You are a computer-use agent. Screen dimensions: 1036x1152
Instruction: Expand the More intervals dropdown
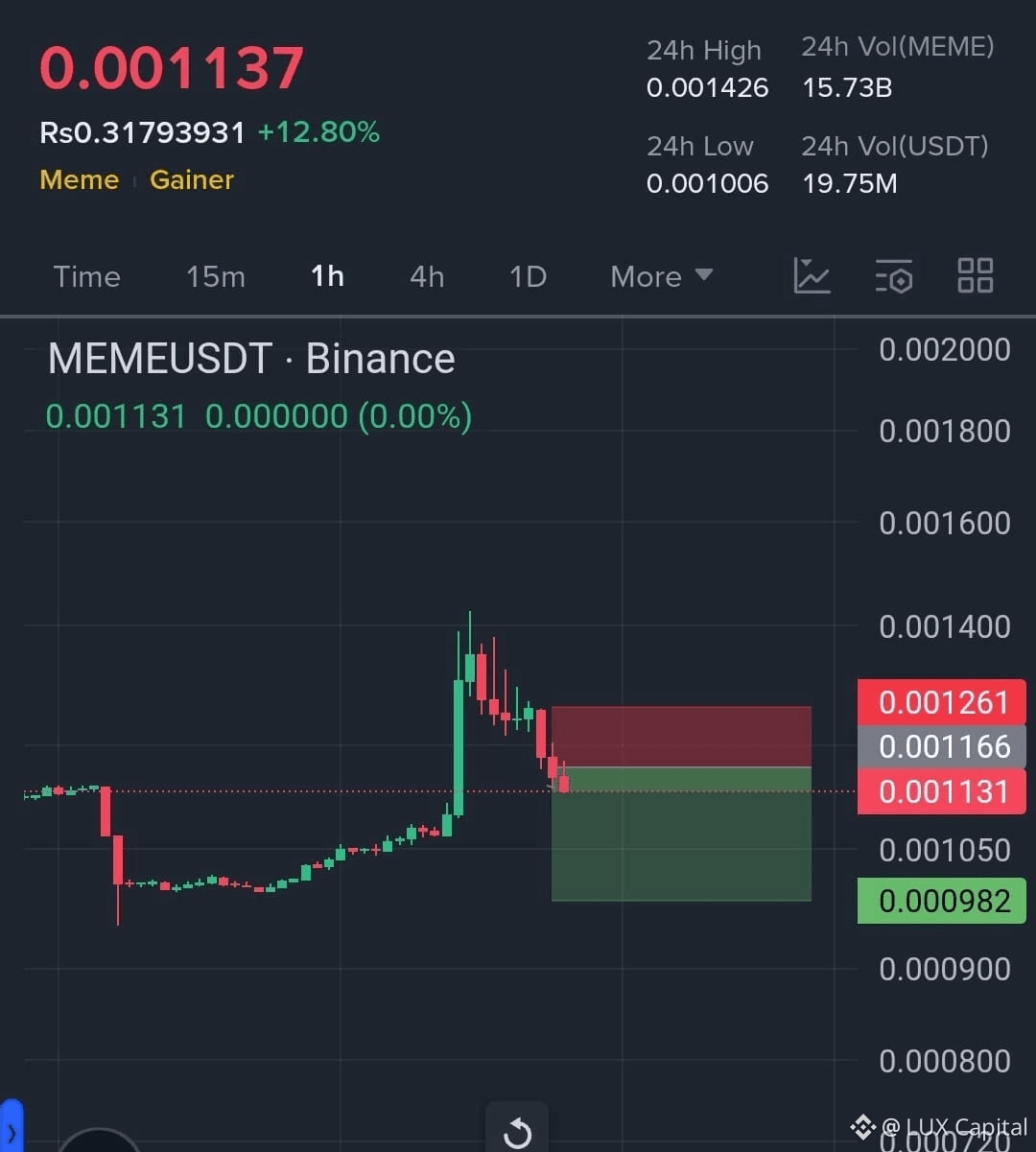coord(661,277)
